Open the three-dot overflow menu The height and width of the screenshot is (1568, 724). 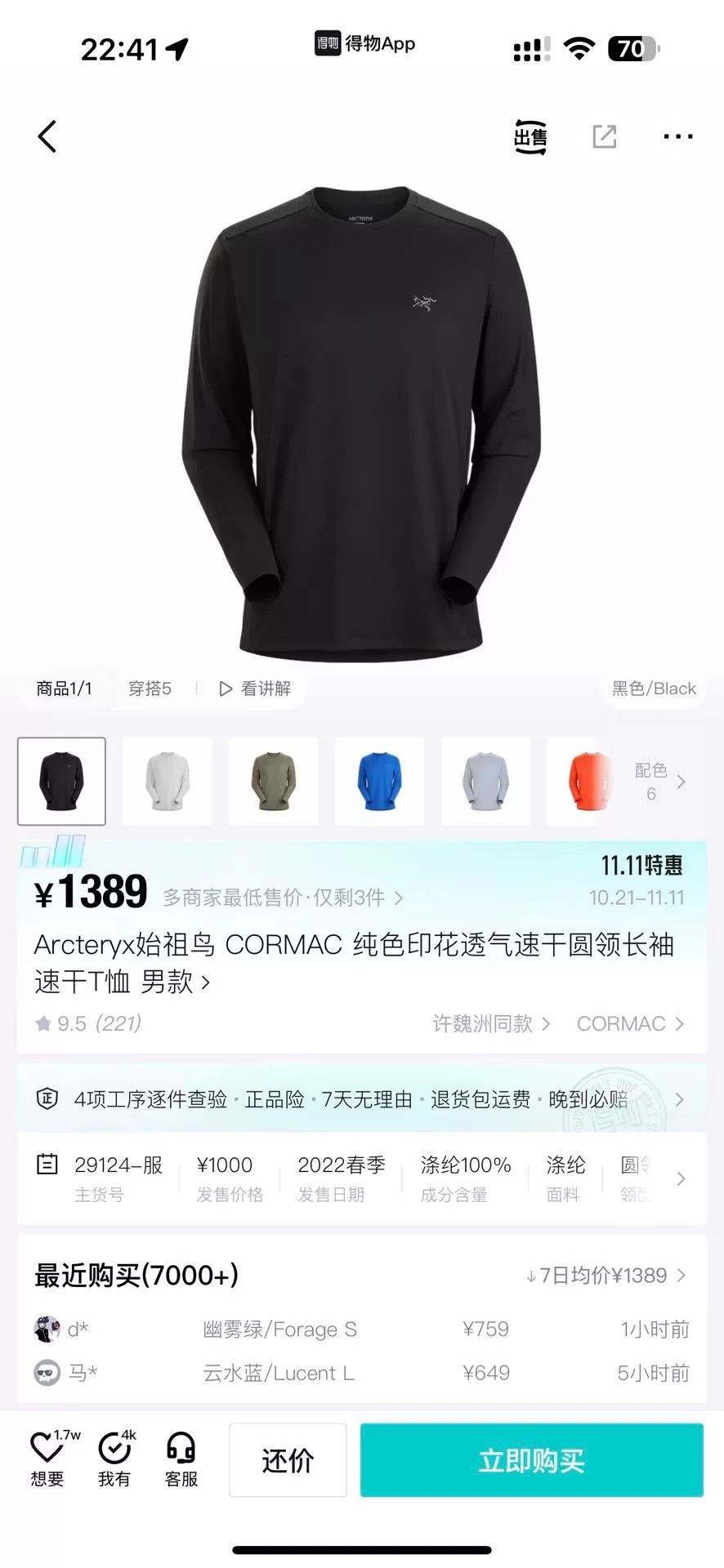(678, 136)
